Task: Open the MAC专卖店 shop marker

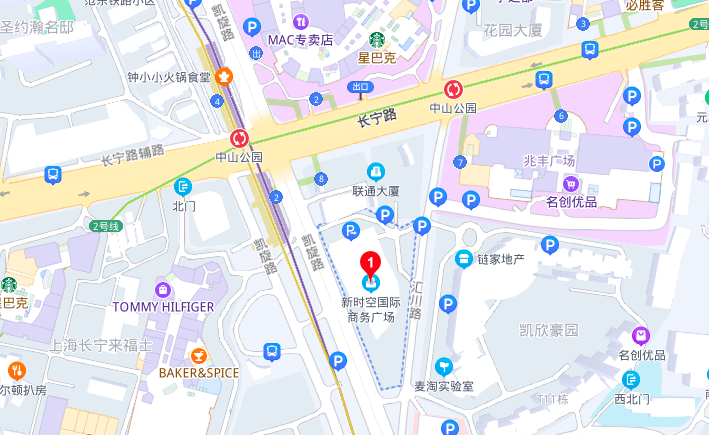Action: (x=299, y=19)
